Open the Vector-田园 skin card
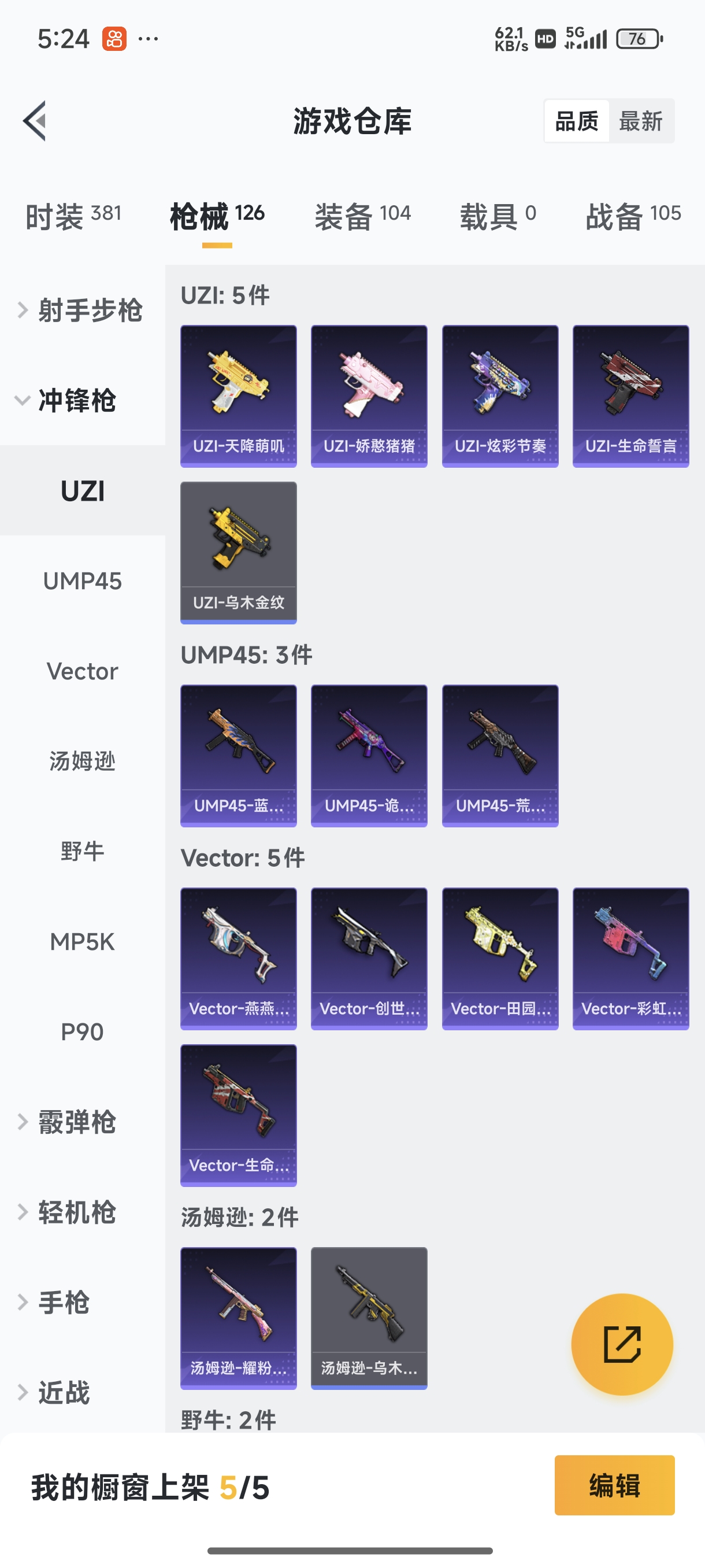 [x=500, y=959]
